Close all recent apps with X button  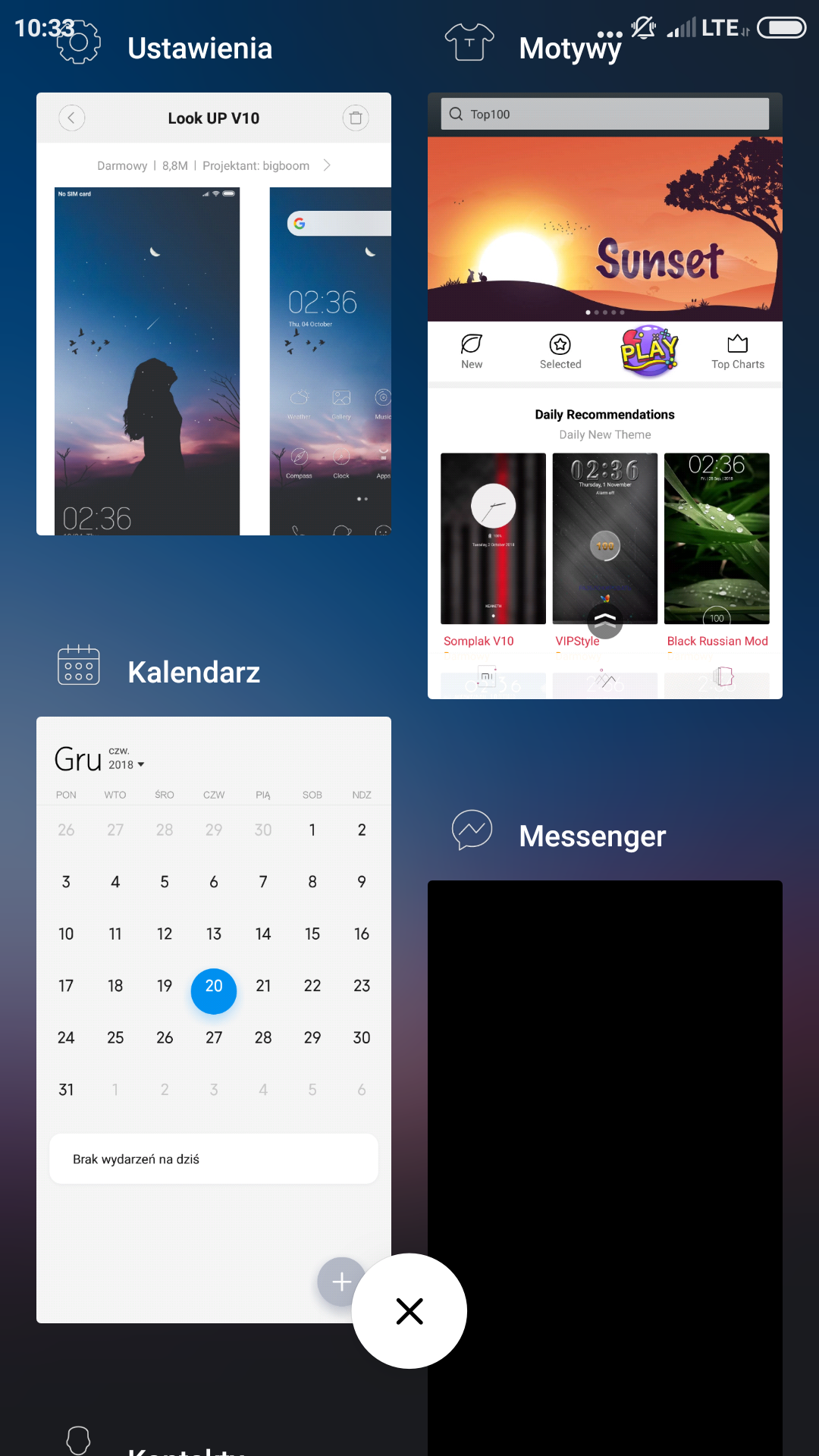coord(409,1311)
